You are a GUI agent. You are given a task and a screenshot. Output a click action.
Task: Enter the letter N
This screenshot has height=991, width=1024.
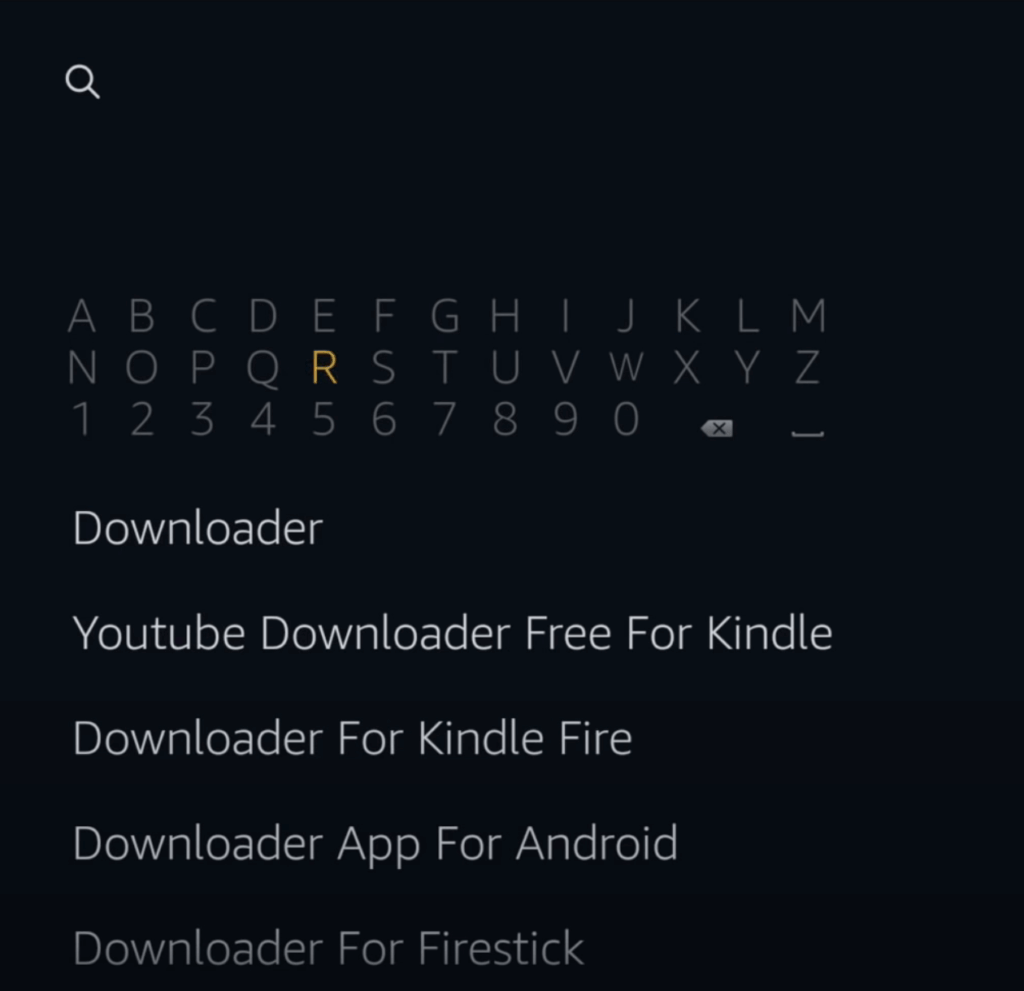coord(82,369)
